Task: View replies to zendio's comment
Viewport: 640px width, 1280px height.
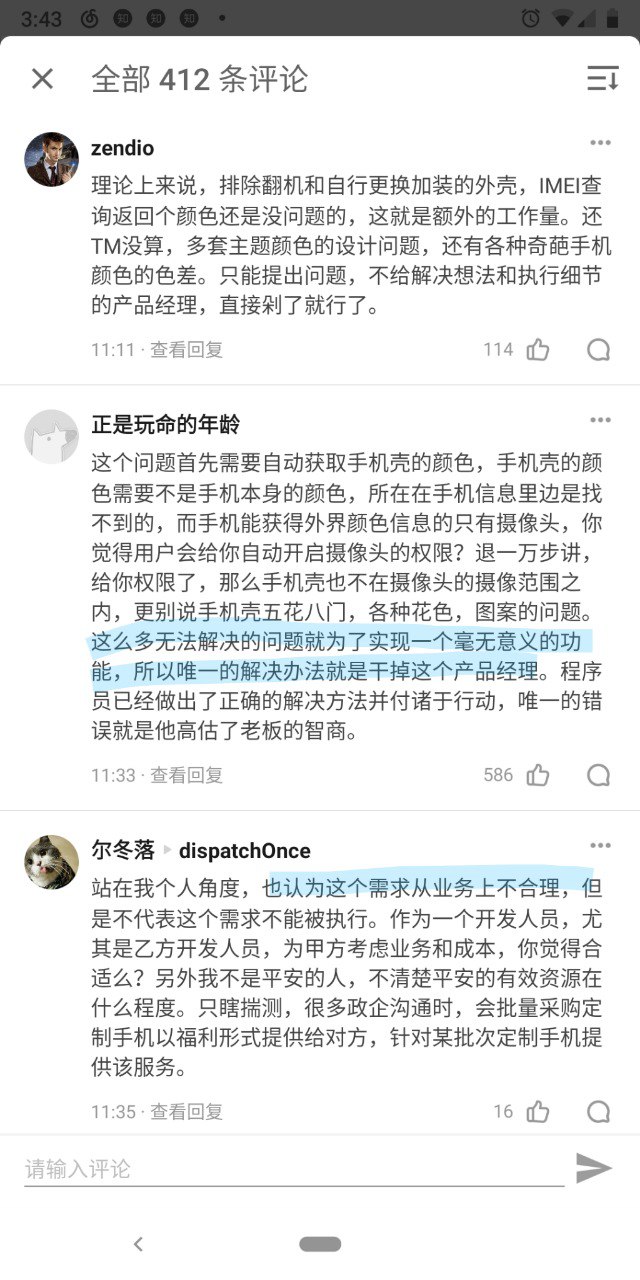Action: [186, 349]
